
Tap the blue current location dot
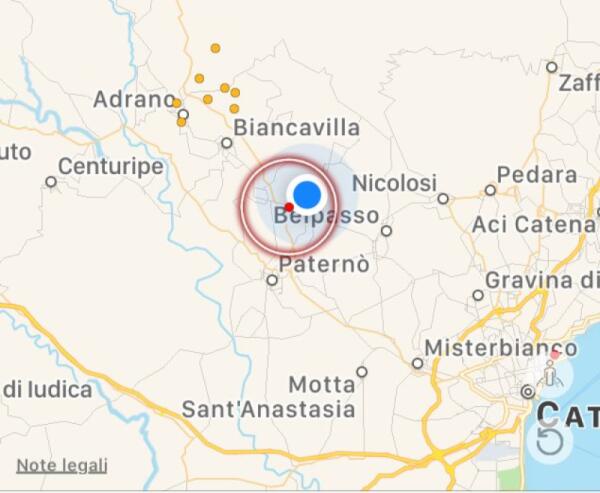pos(306,193)
